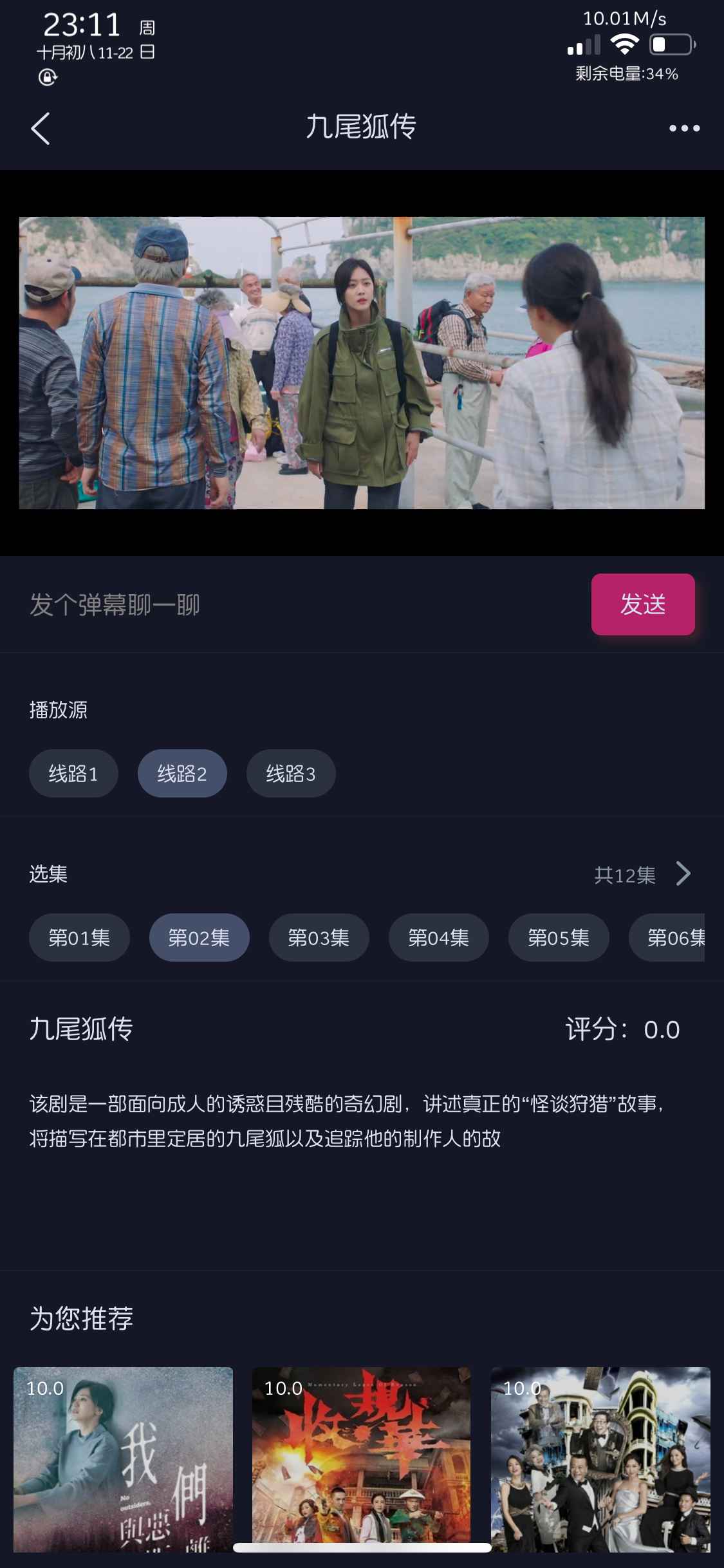
Task: Focus the 发个弹幕聊一聊 comment field
Action: (302, 604)
